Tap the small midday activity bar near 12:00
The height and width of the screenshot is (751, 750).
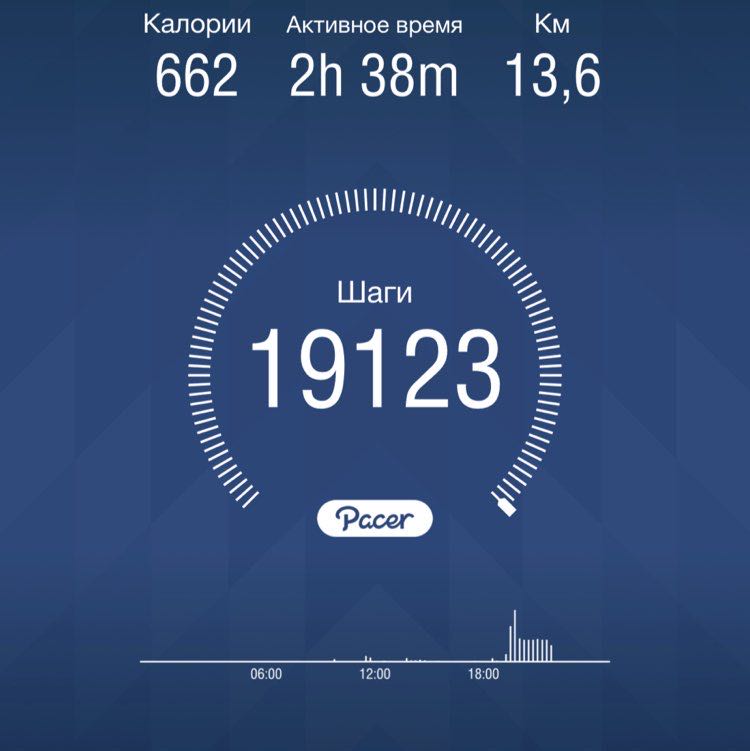coord(368,655)
